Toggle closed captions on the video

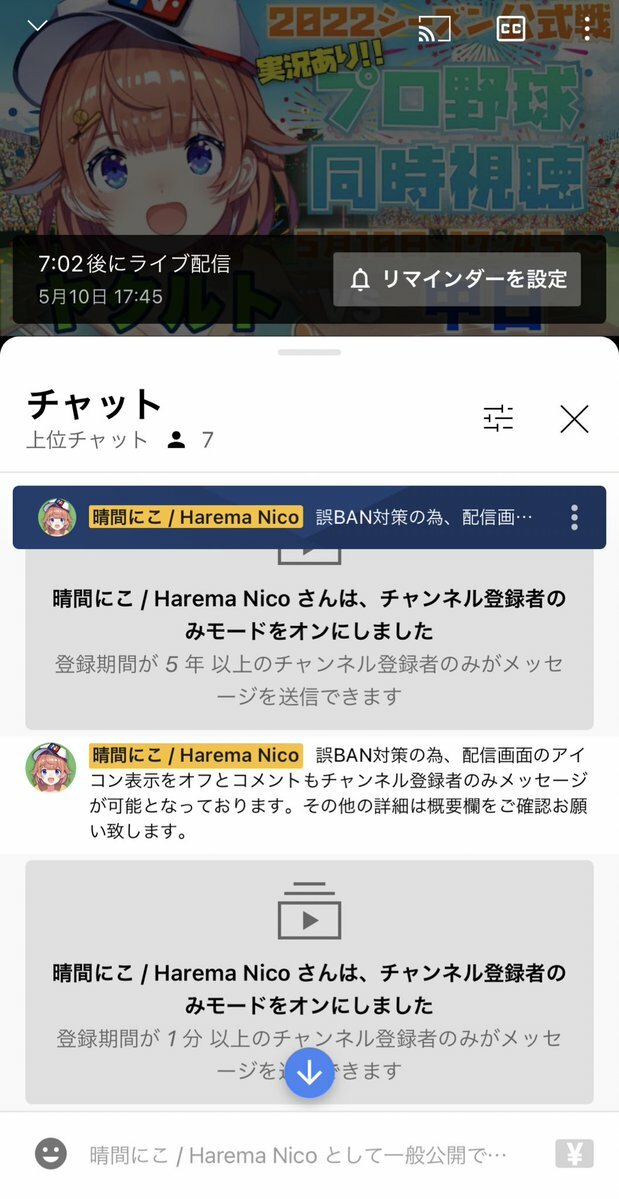[511, 28]
